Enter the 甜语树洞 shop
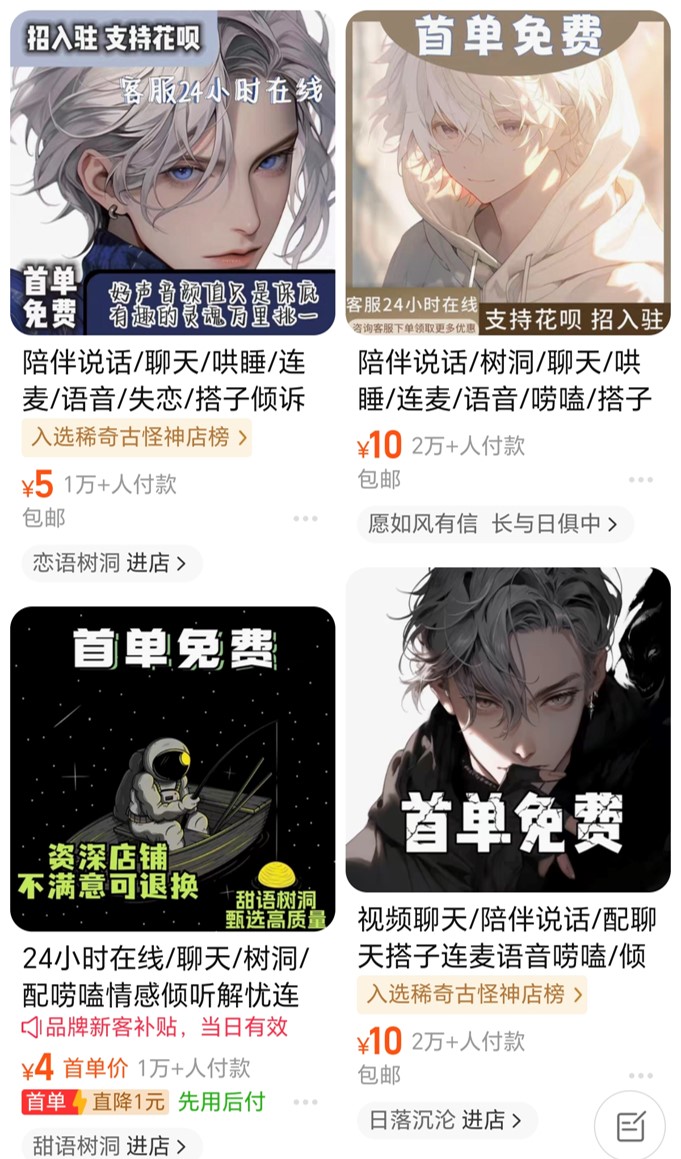Image resolution: width=681 pixels, height=1159 pixels. click(111, 1144)
